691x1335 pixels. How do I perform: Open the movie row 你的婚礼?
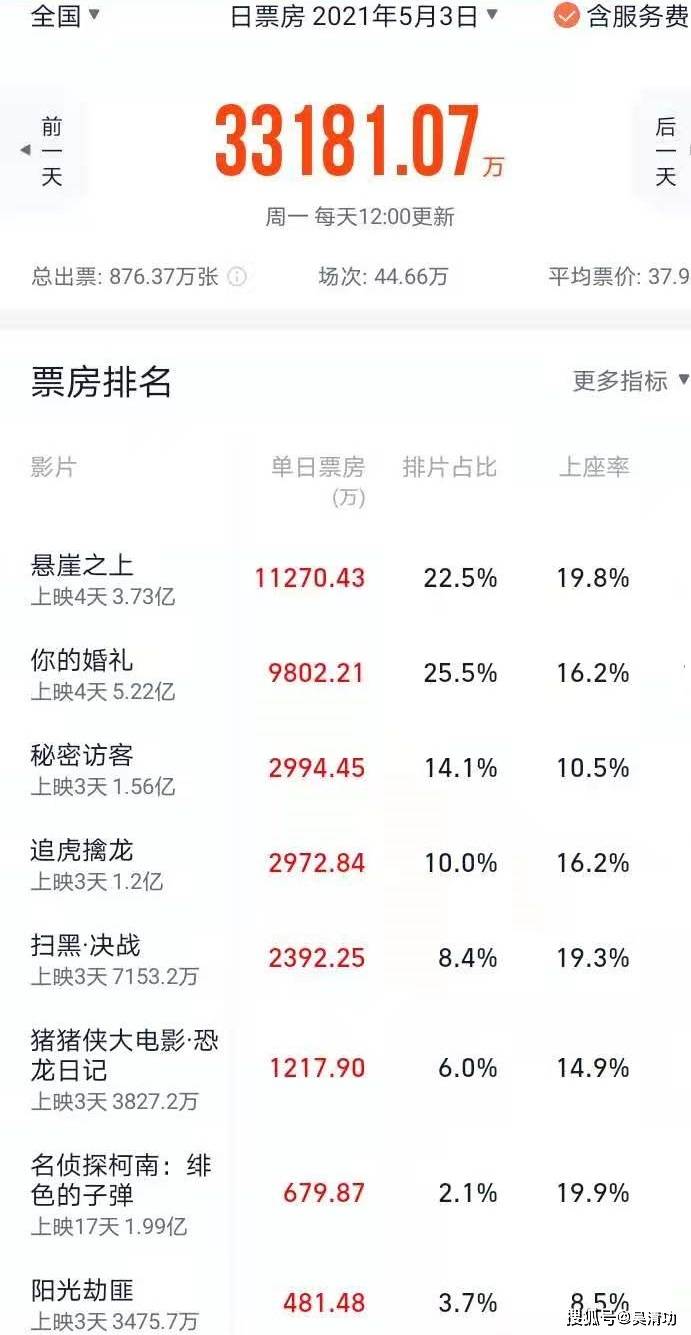[345, 674]
